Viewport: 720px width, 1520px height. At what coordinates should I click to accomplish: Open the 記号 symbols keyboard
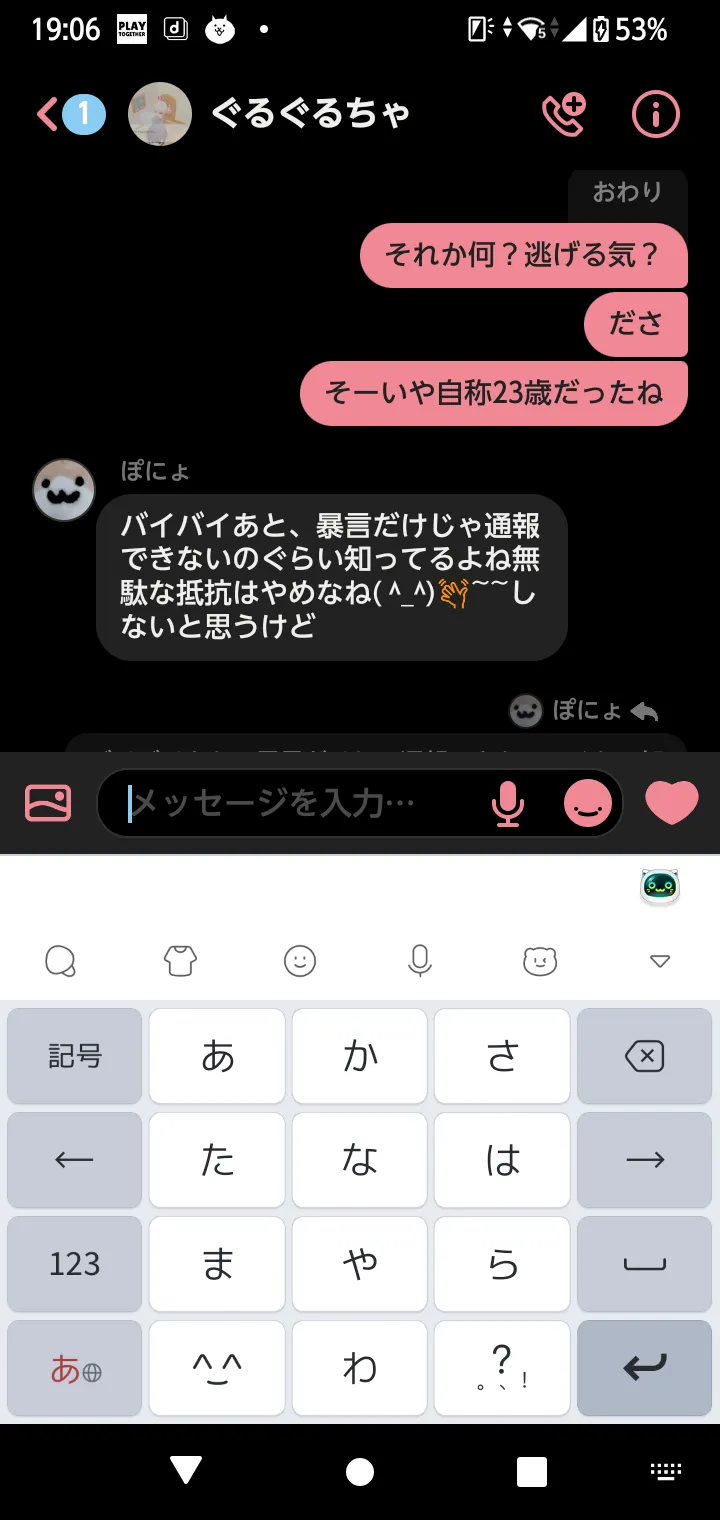75,1056
